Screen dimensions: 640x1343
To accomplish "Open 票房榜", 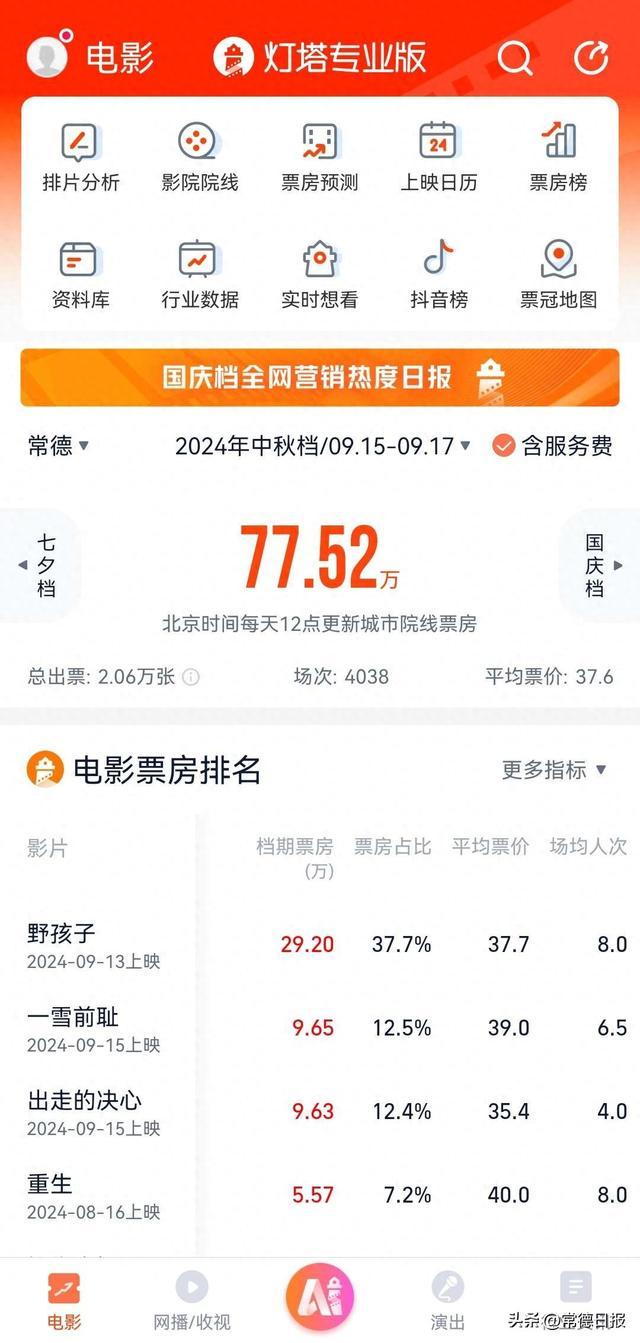I will pos(558,158).
